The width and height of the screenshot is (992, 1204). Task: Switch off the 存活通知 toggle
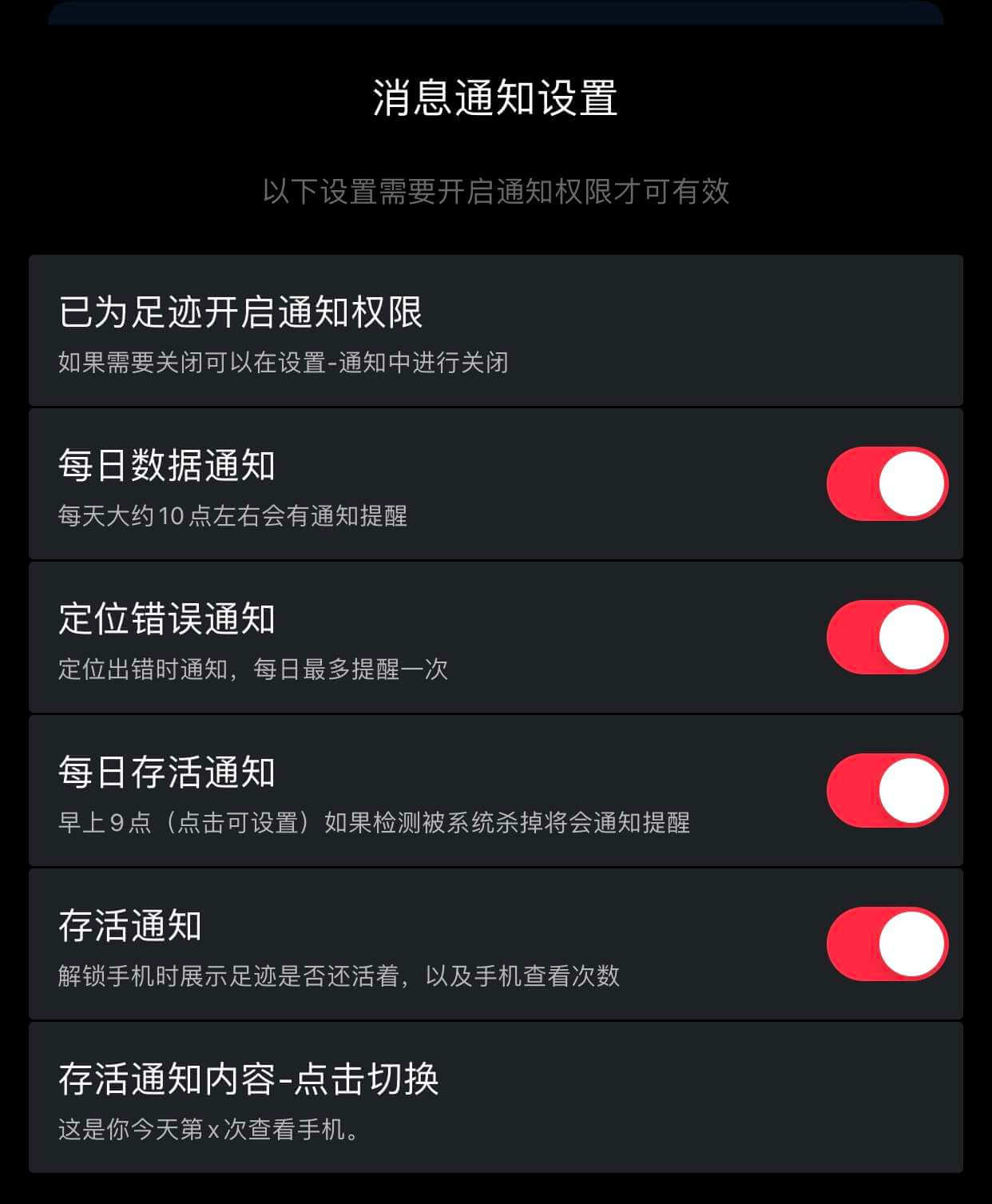[887, 944]
